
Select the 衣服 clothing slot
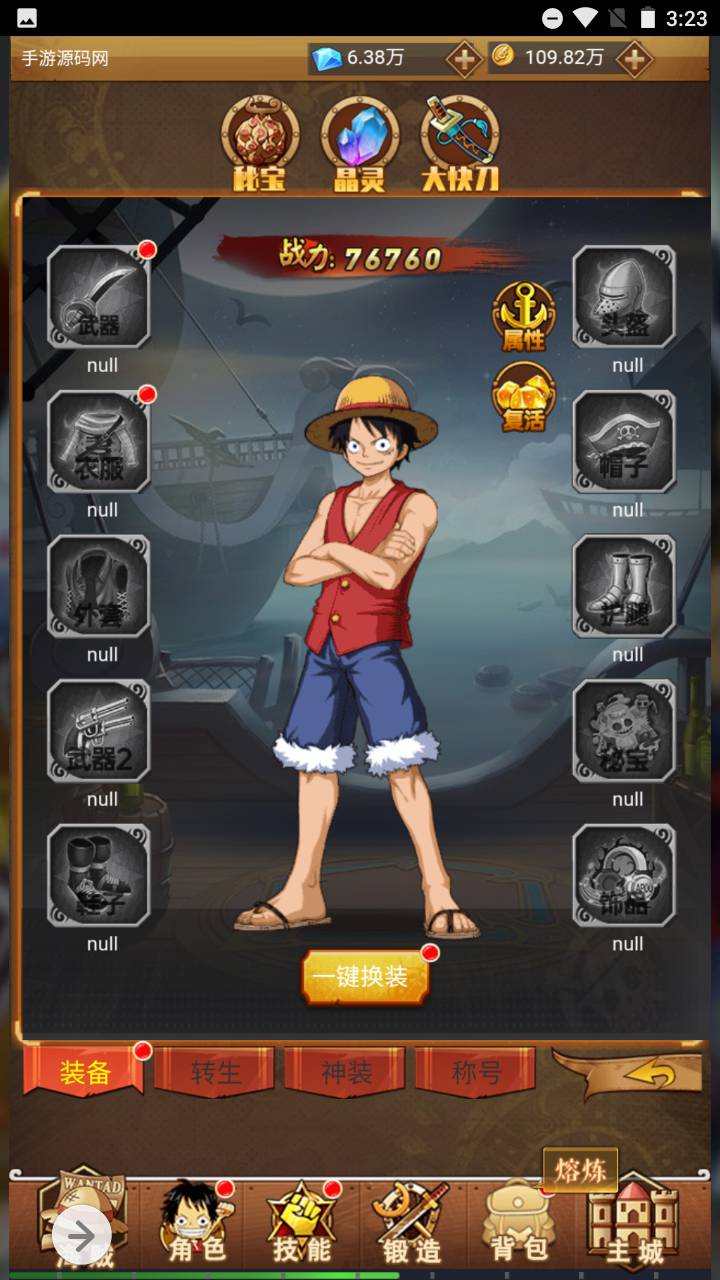98,441
